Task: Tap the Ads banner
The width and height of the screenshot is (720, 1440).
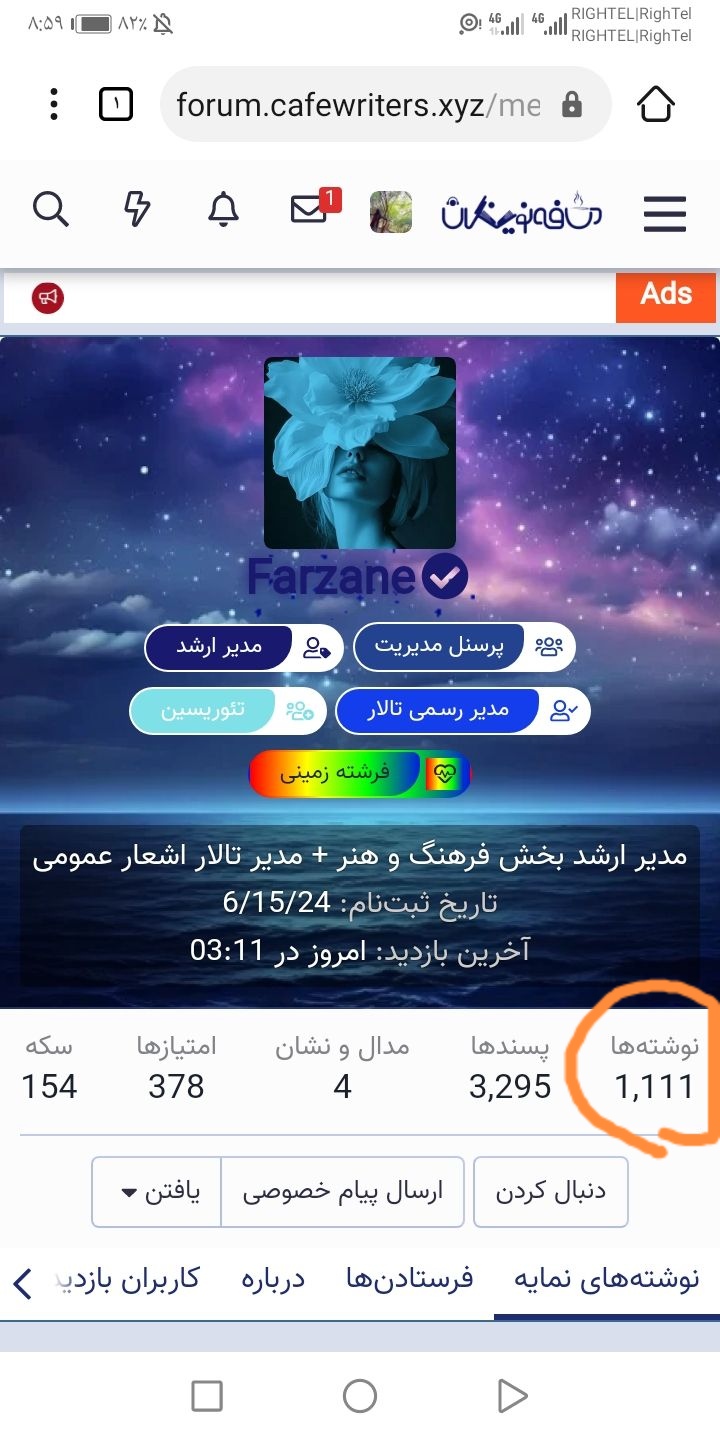Action: coord(665,297)
